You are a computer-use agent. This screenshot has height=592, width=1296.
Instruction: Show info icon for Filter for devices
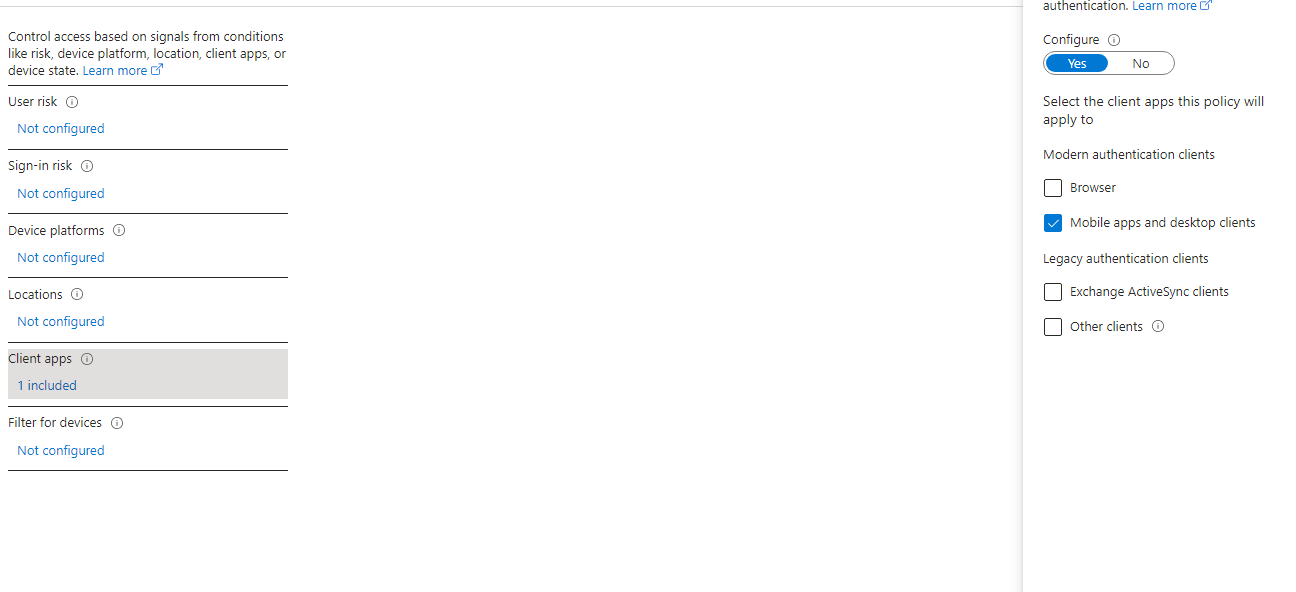pos(117,423)
